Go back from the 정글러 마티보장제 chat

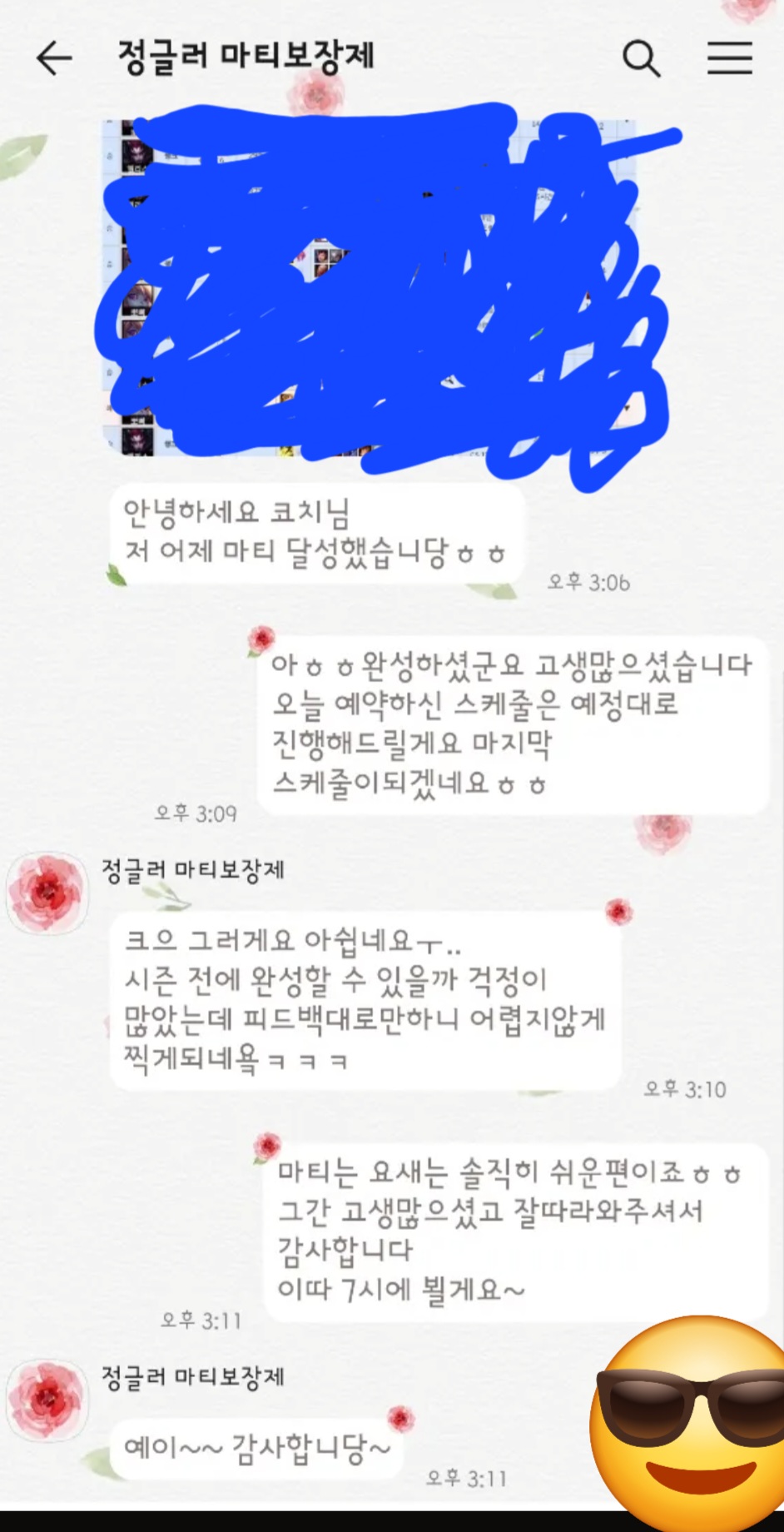click(x=54, y=58)
